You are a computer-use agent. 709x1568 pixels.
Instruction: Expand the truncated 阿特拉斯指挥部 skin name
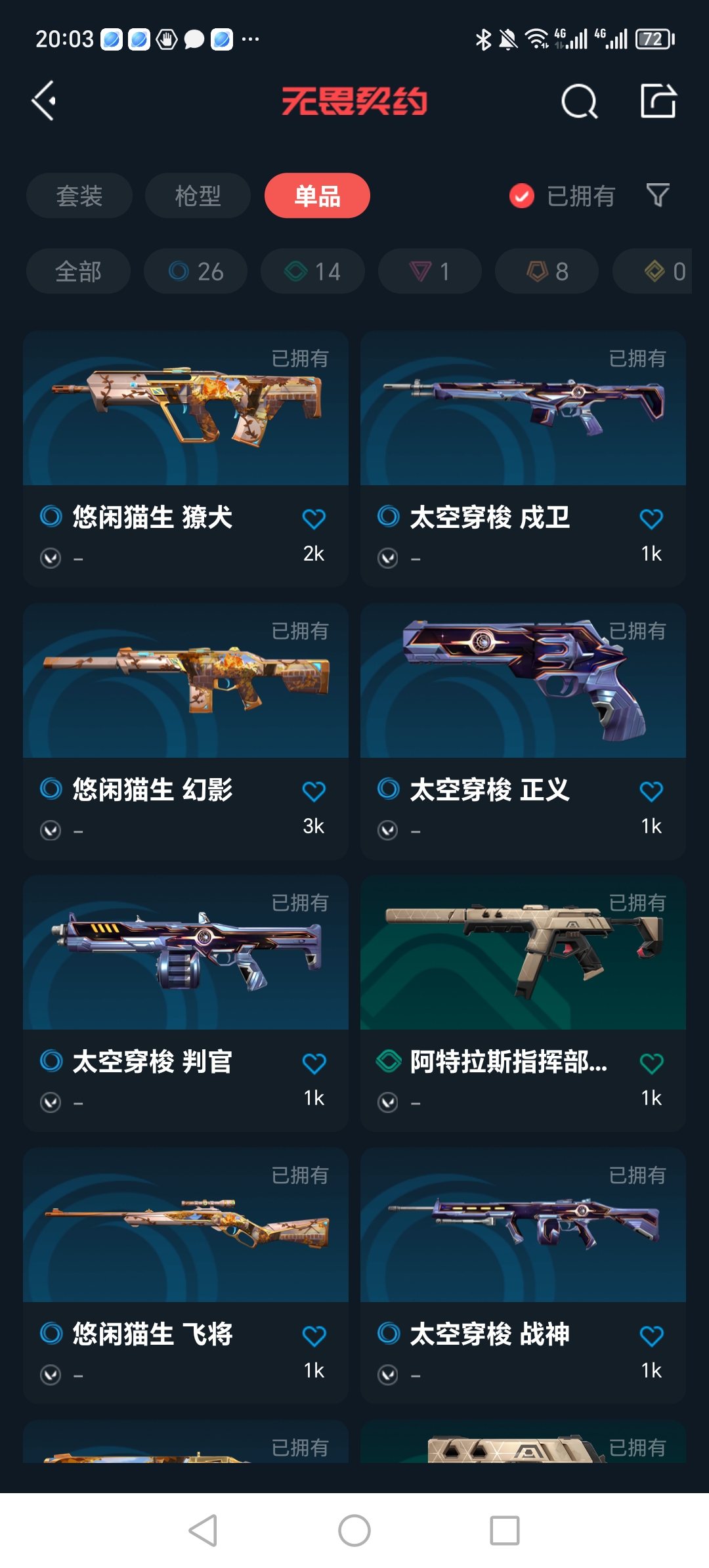[509, 1063]
